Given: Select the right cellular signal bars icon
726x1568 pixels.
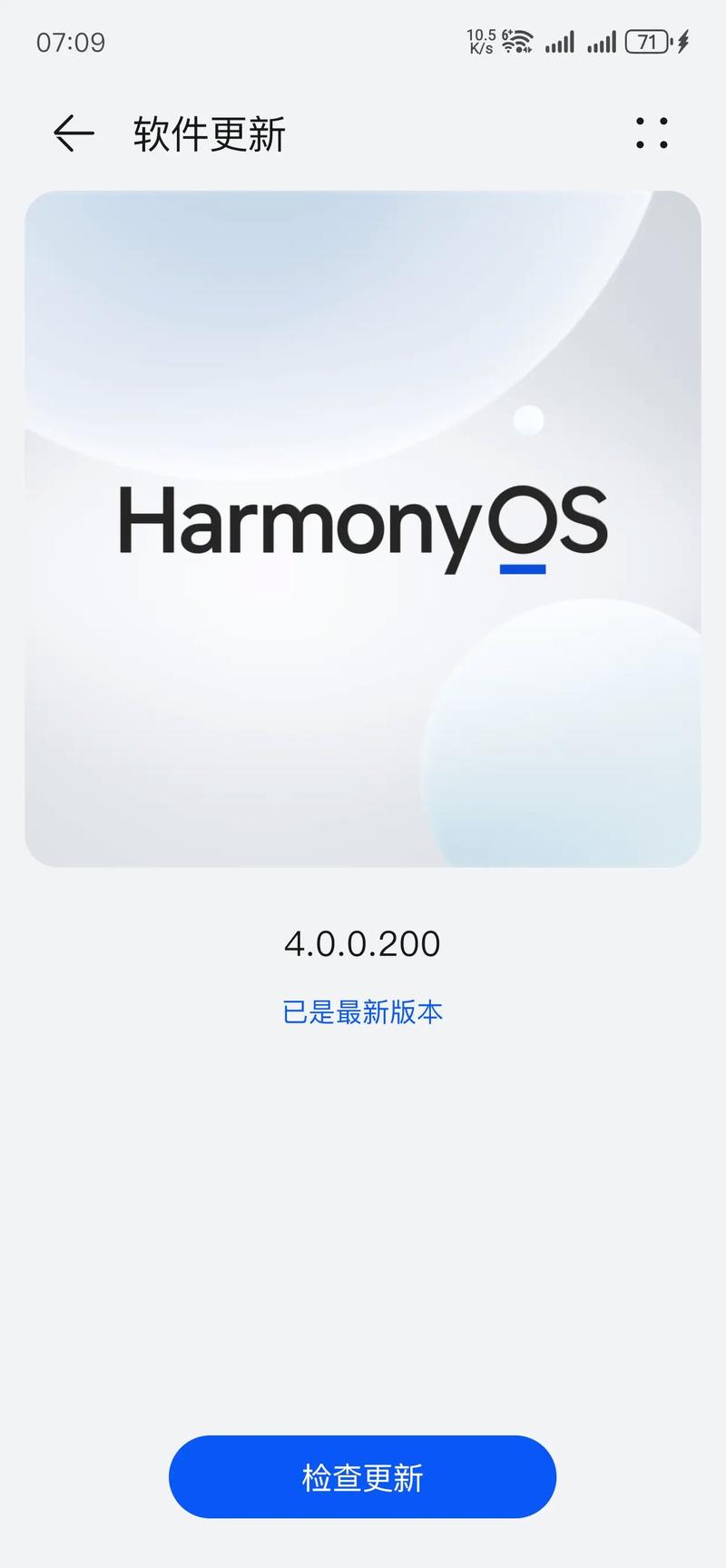Looking at the screenshot, I should (x=602, y=40).
